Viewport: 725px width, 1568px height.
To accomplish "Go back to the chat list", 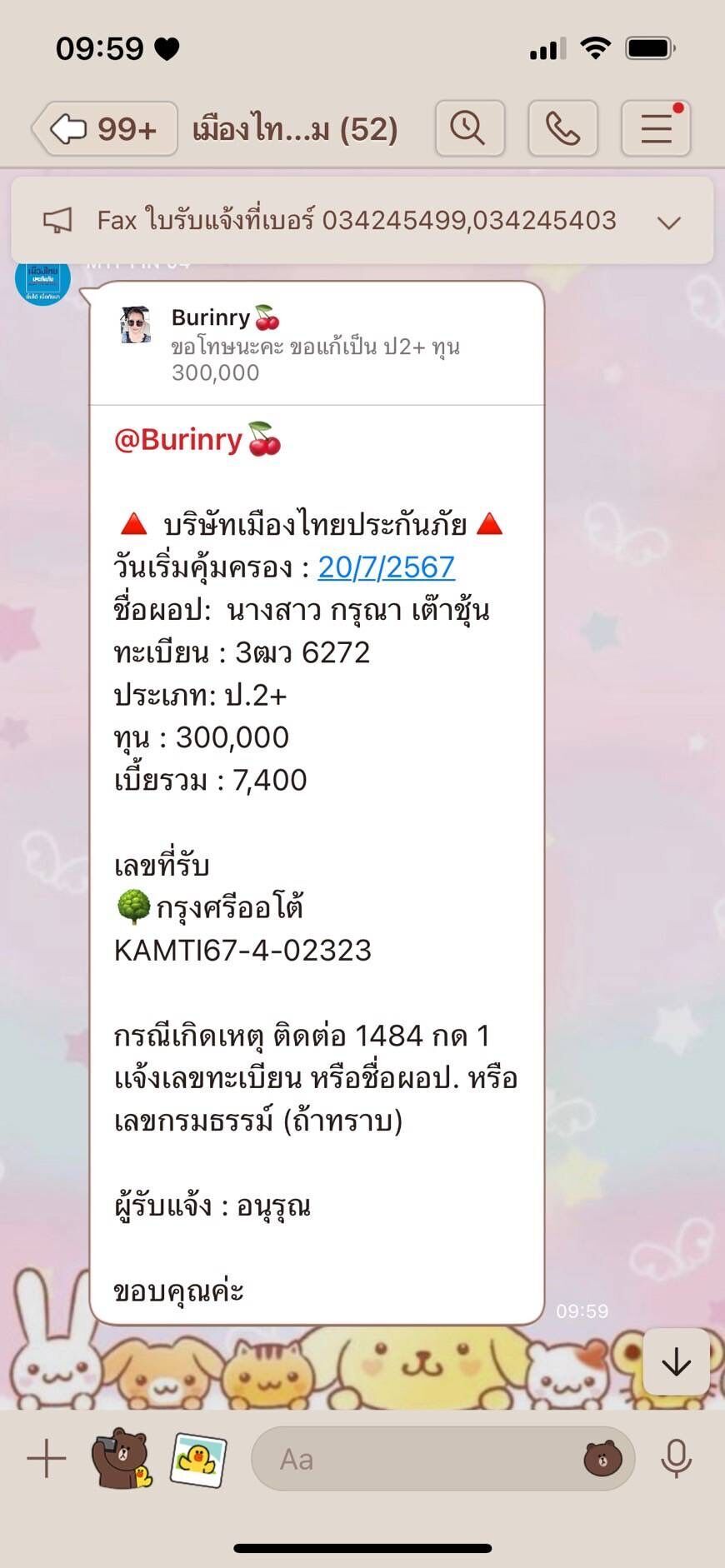I will [x=105, y=129].
